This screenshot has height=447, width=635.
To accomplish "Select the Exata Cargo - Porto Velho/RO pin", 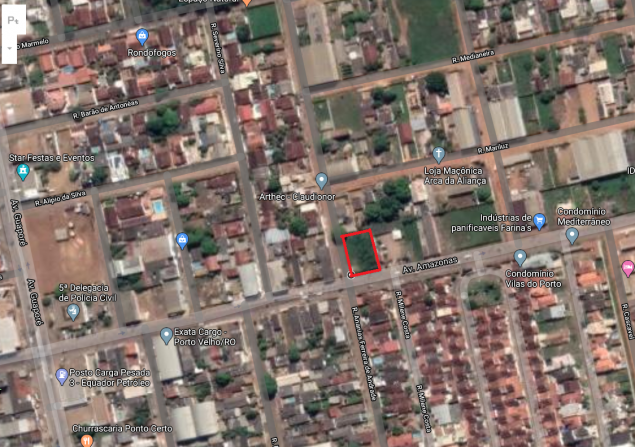I will pyautogui.click(x=166, y=335).
